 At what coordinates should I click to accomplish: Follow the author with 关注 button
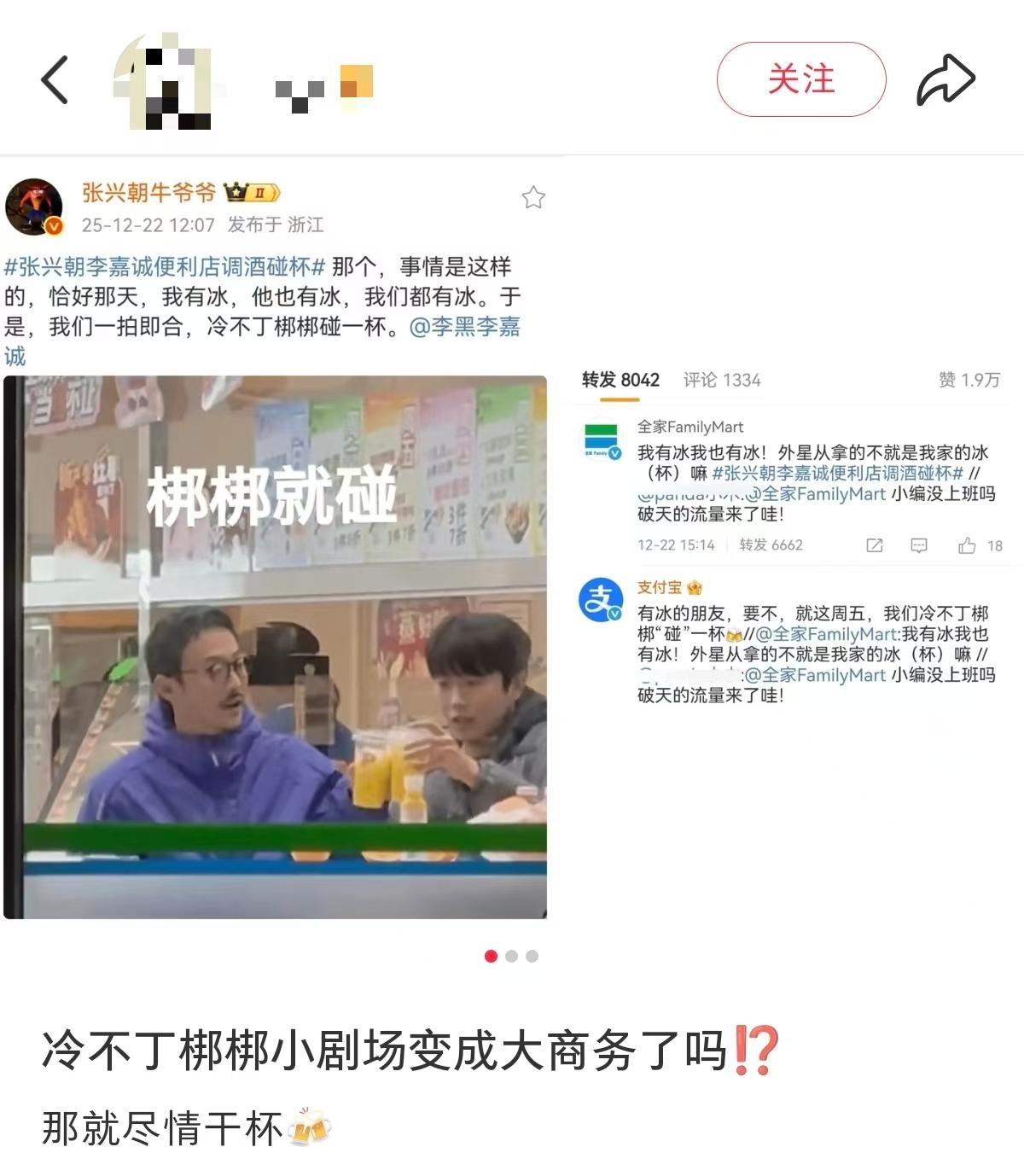pos(800,79)
